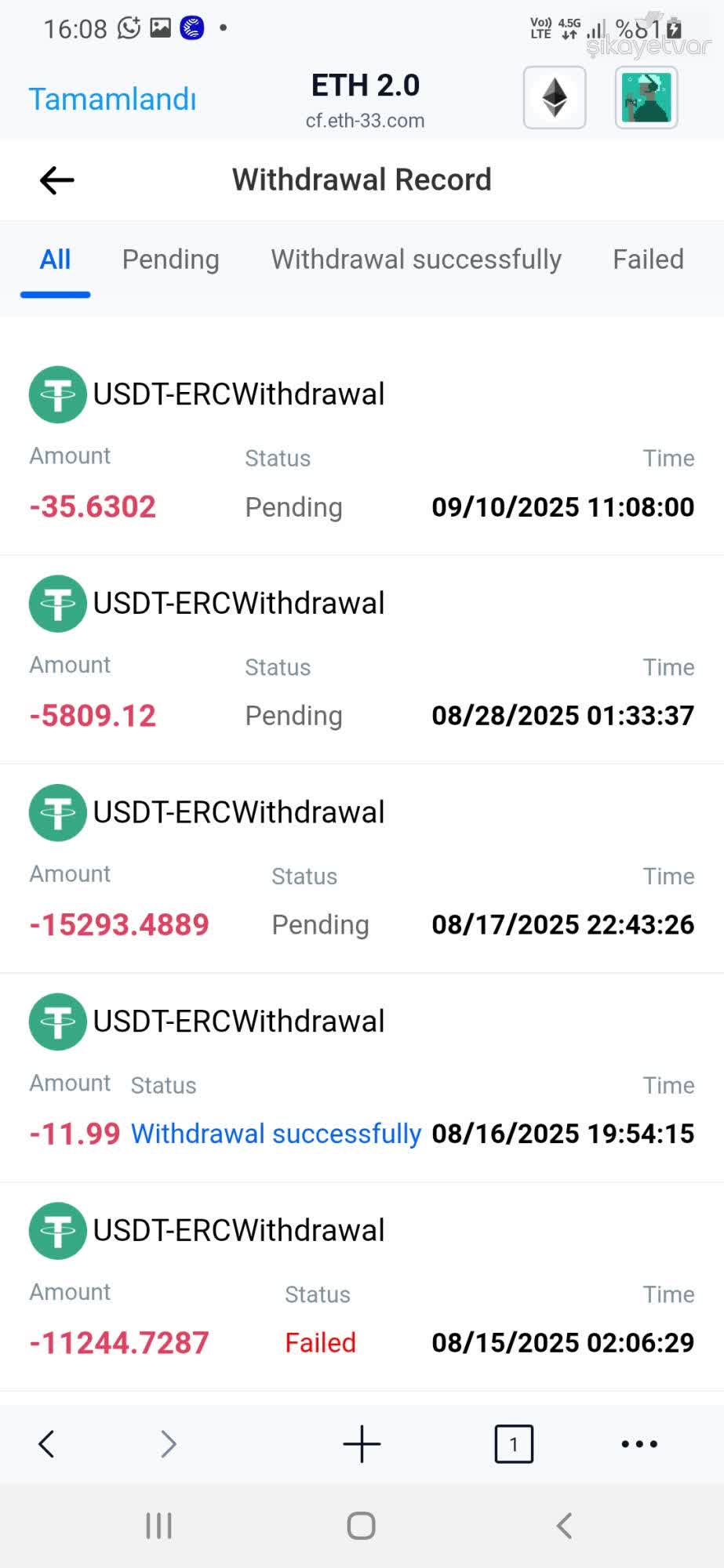
Task: Open the Ethereum logo icon
Action: (553, 97)
